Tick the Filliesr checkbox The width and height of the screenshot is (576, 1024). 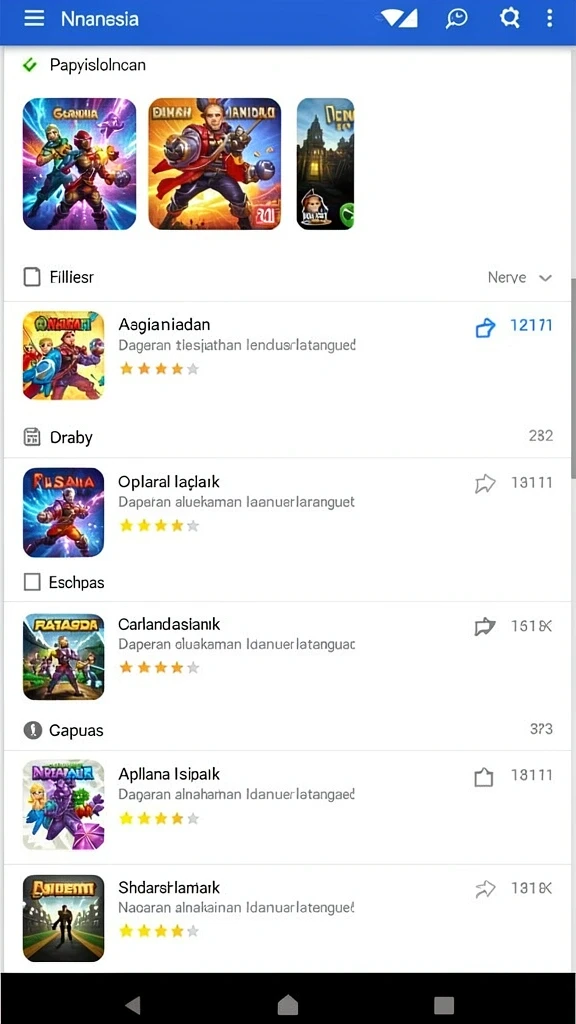click(32, 278)
